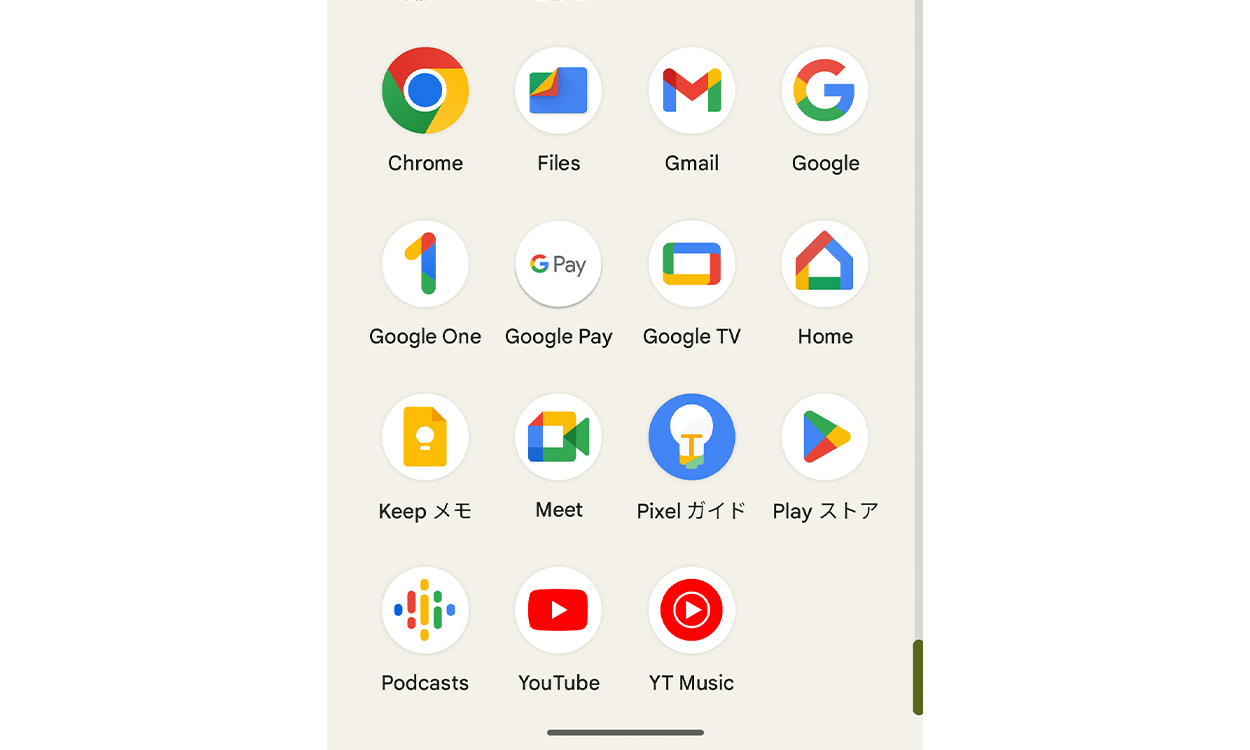The height and width of the screenshot is (750, 1250).
Task: Open the Podcasts app
Action: (425, 610)
